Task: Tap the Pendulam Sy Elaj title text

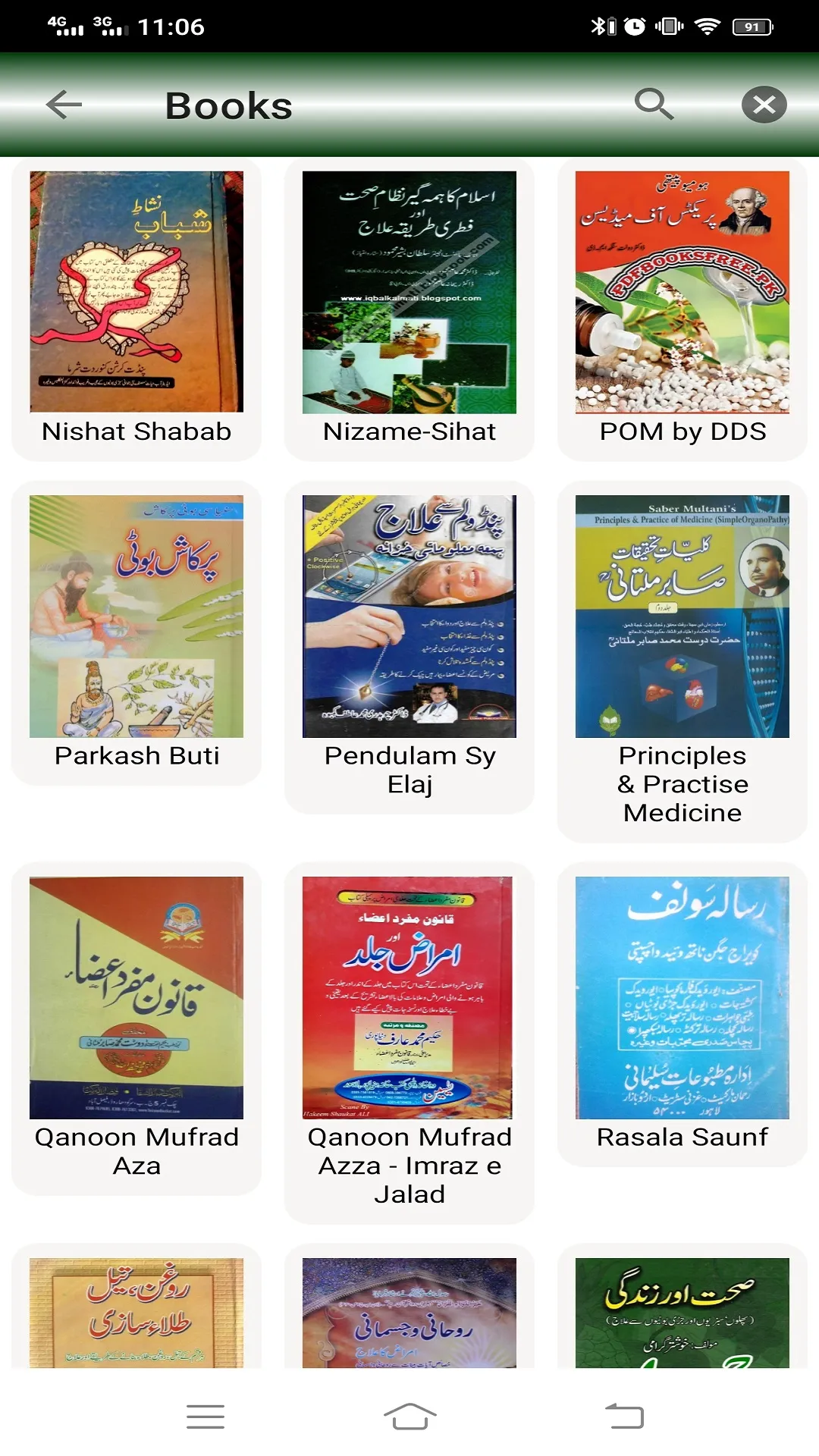Action: 409,771
